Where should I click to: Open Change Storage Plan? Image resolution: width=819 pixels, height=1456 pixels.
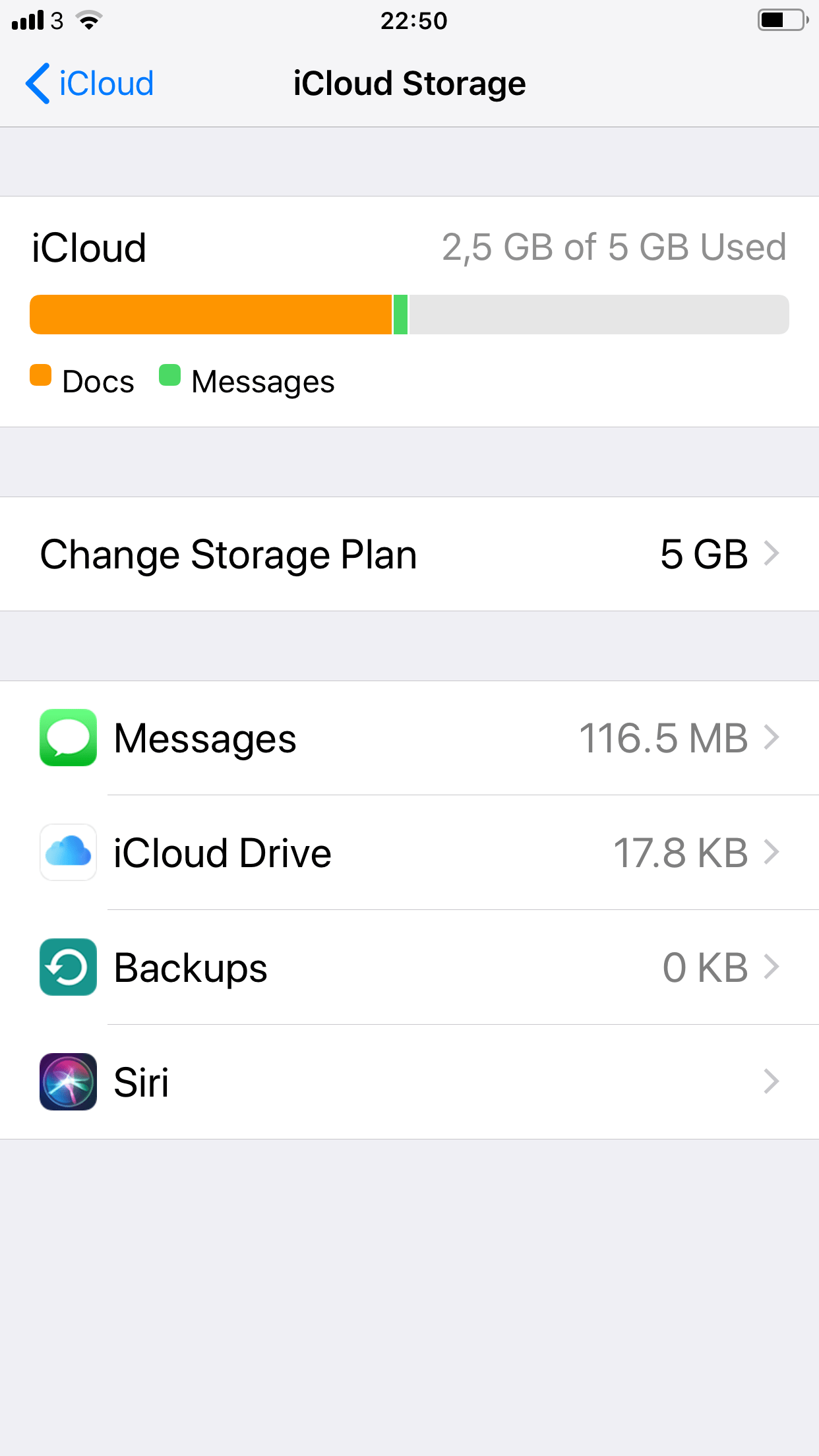coord(229,554)
